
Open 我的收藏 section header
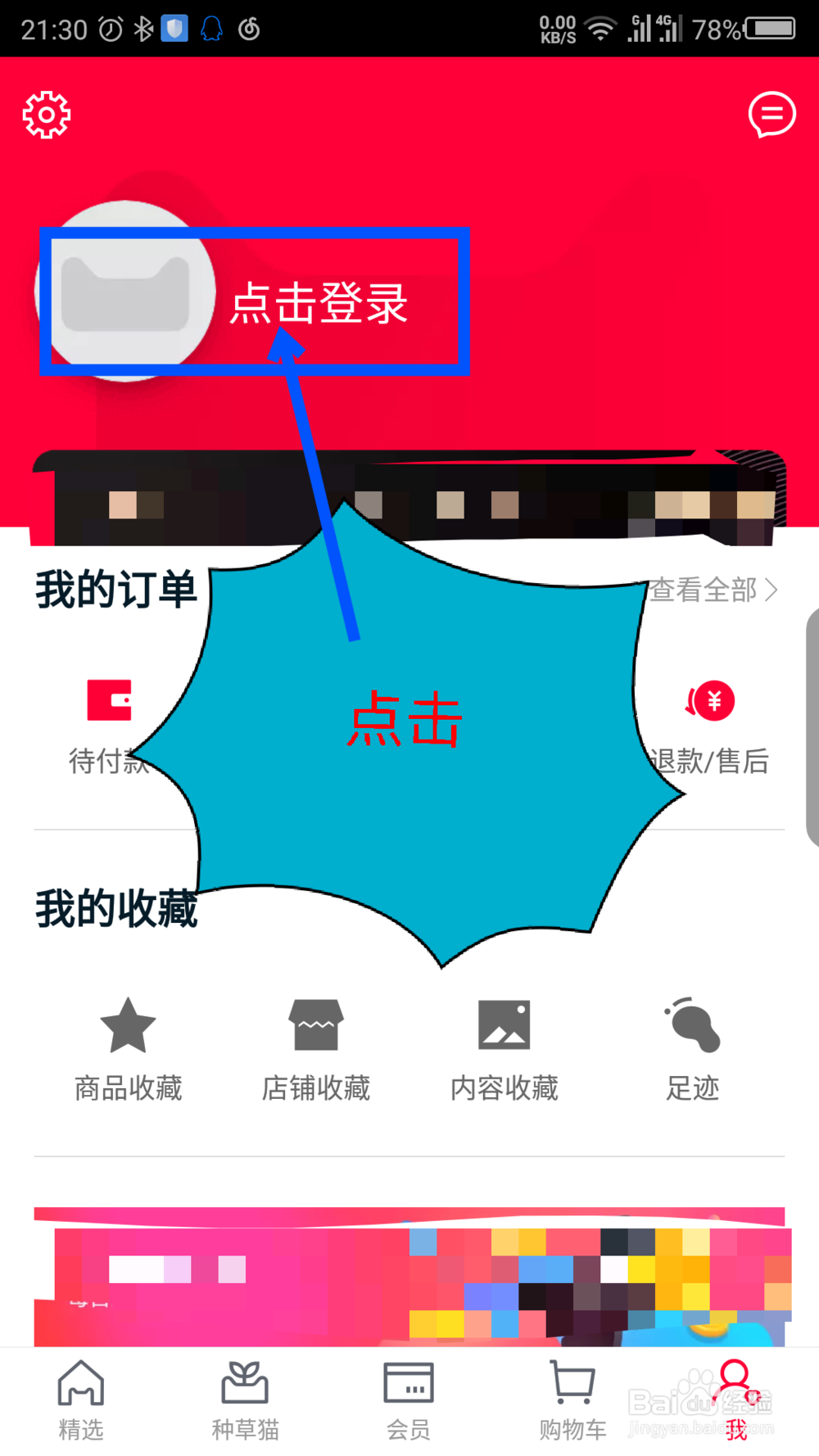[x=115, y=906]
